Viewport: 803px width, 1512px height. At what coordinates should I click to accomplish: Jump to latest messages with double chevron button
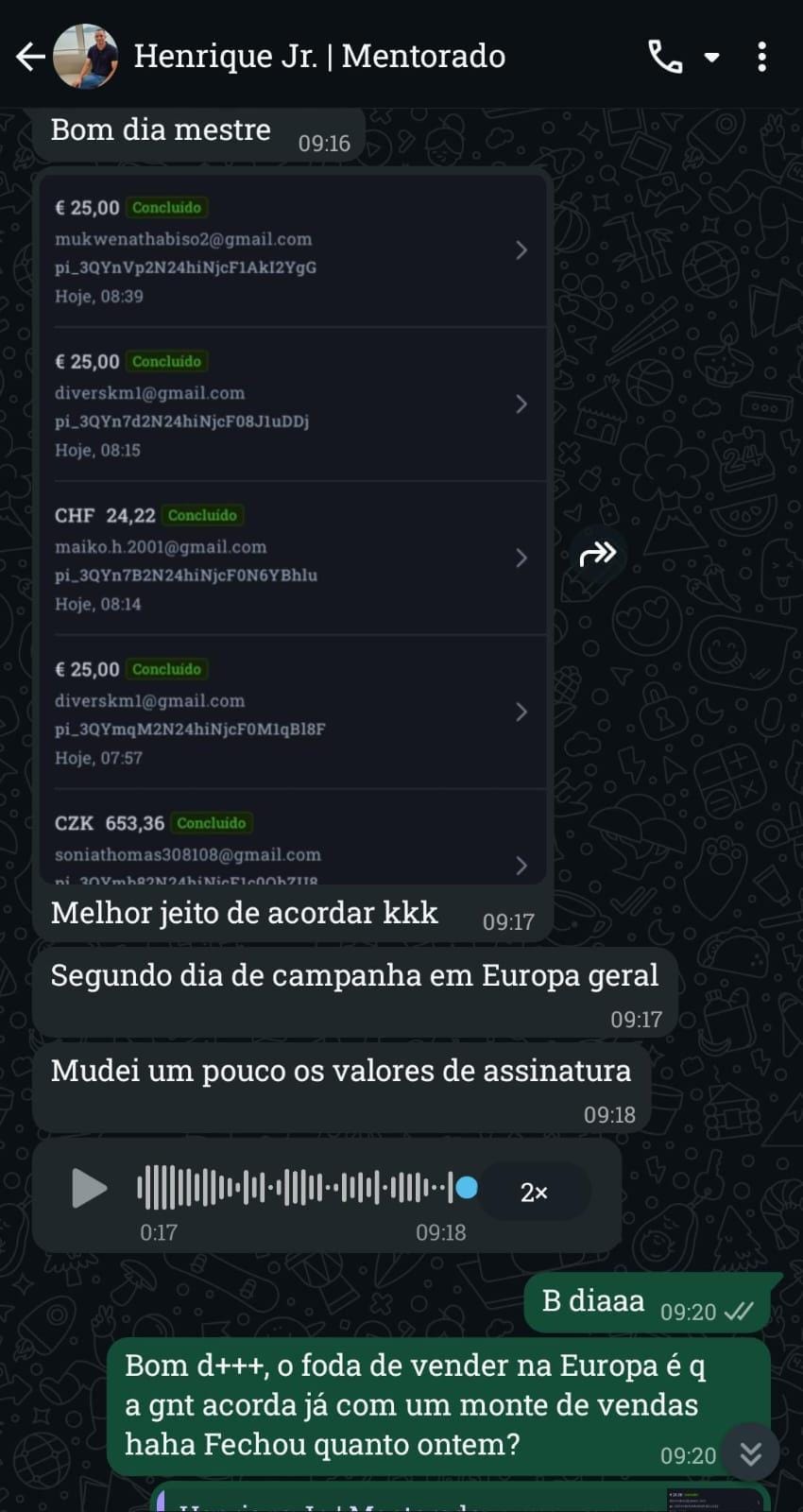[750, 1454]
